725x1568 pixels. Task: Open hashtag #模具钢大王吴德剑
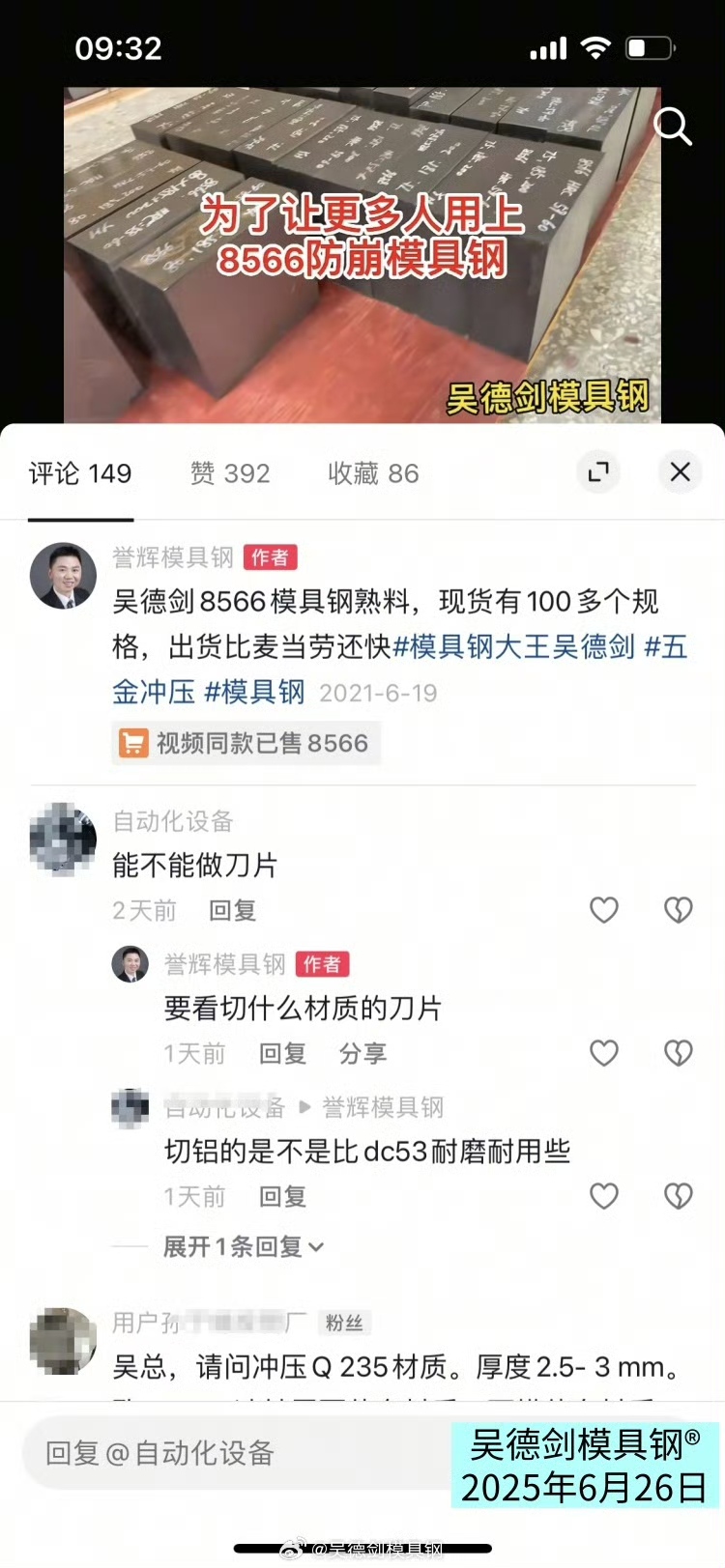(514, 646)
